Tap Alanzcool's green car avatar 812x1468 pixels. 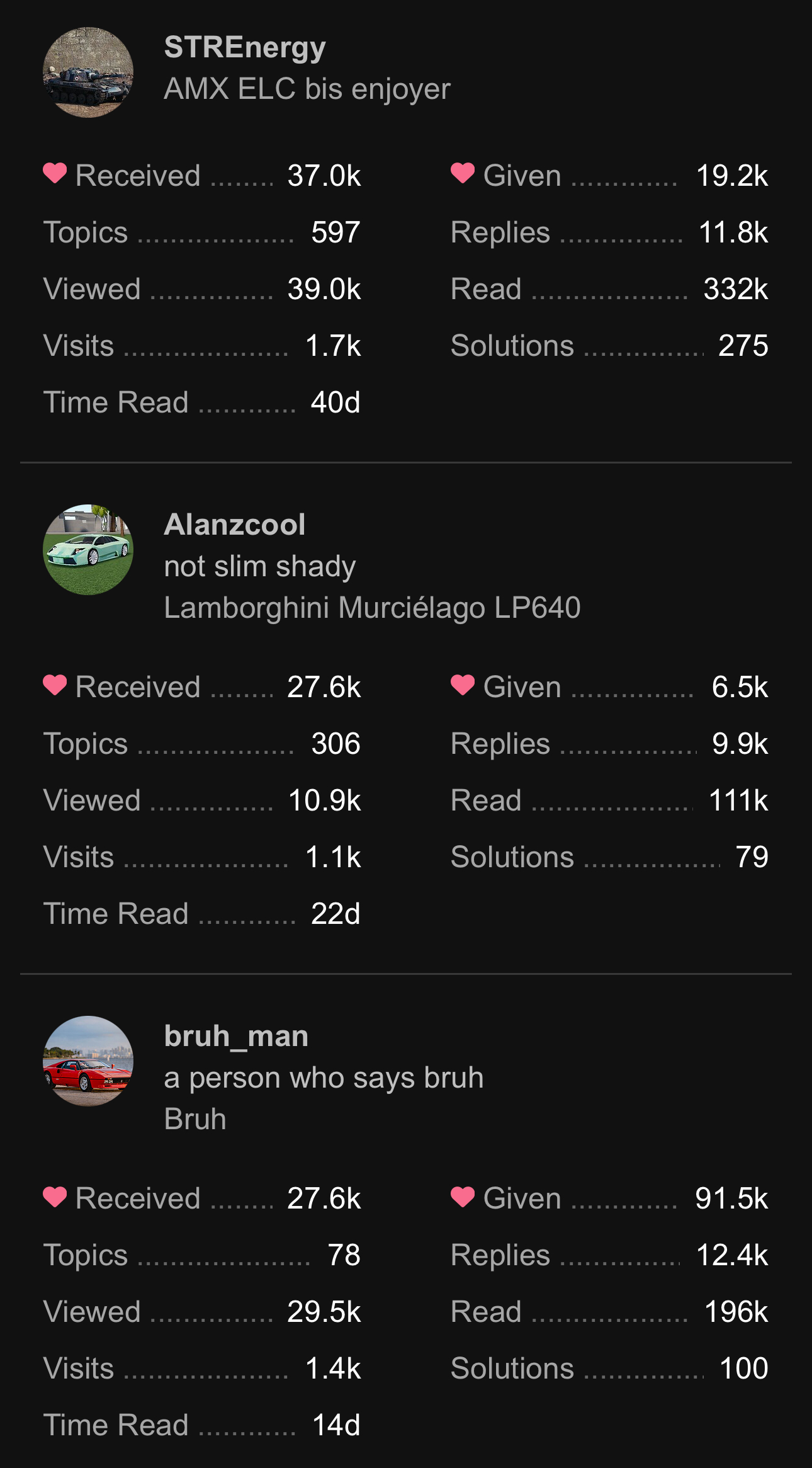point(88,550)
